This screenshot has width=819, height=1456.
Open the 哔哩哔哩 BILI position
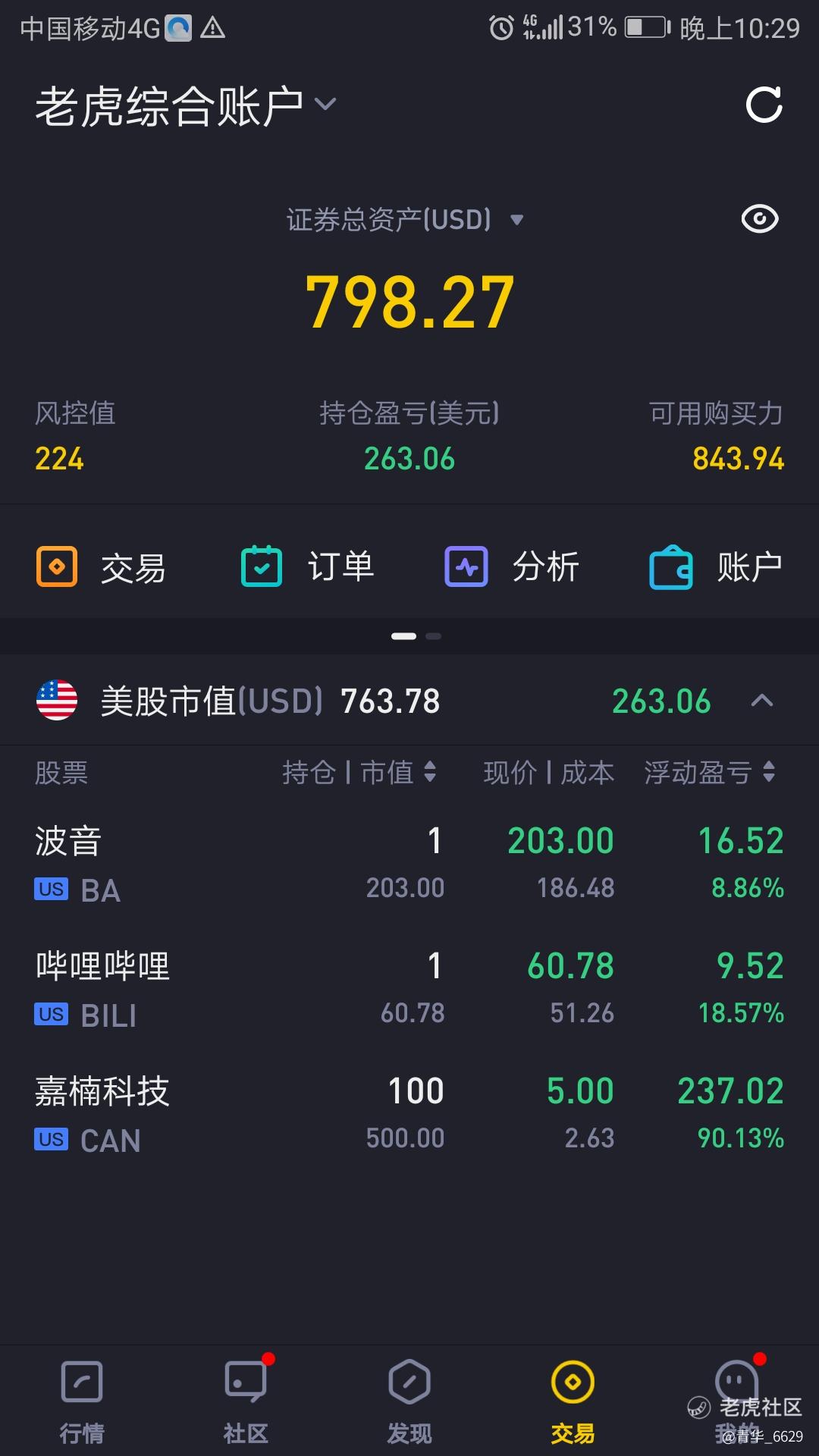tap(409, 990)
